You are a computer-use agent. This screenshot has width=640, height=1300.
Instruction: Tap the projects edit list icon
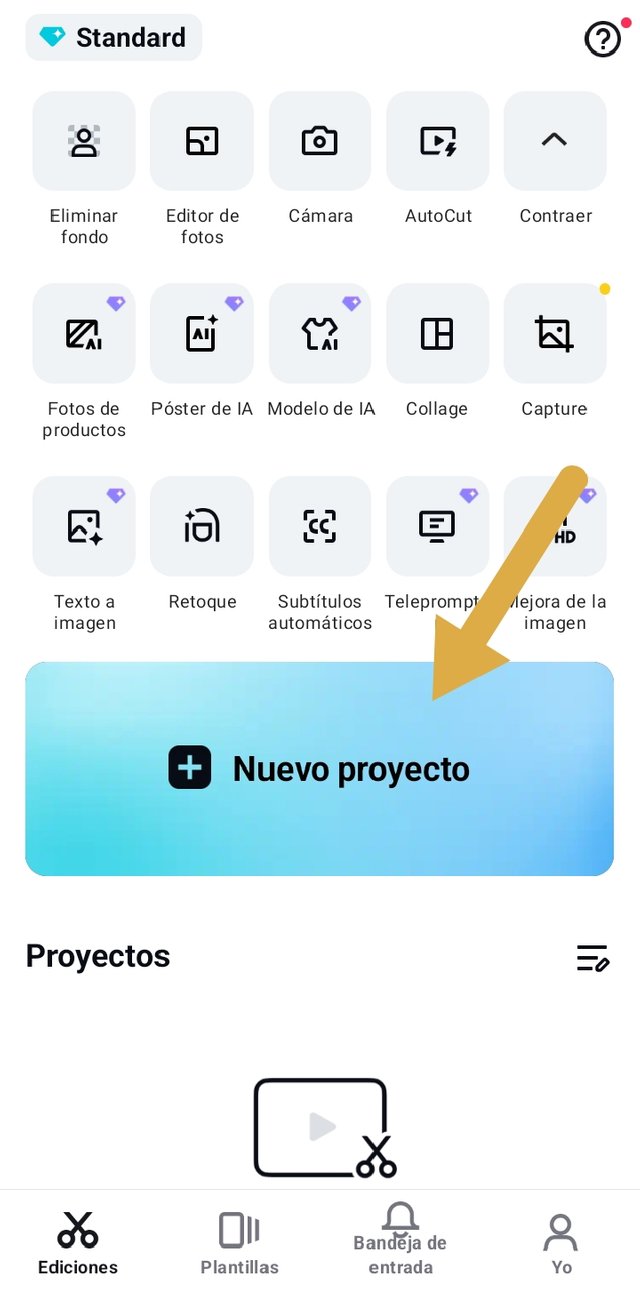coord(593,958)
